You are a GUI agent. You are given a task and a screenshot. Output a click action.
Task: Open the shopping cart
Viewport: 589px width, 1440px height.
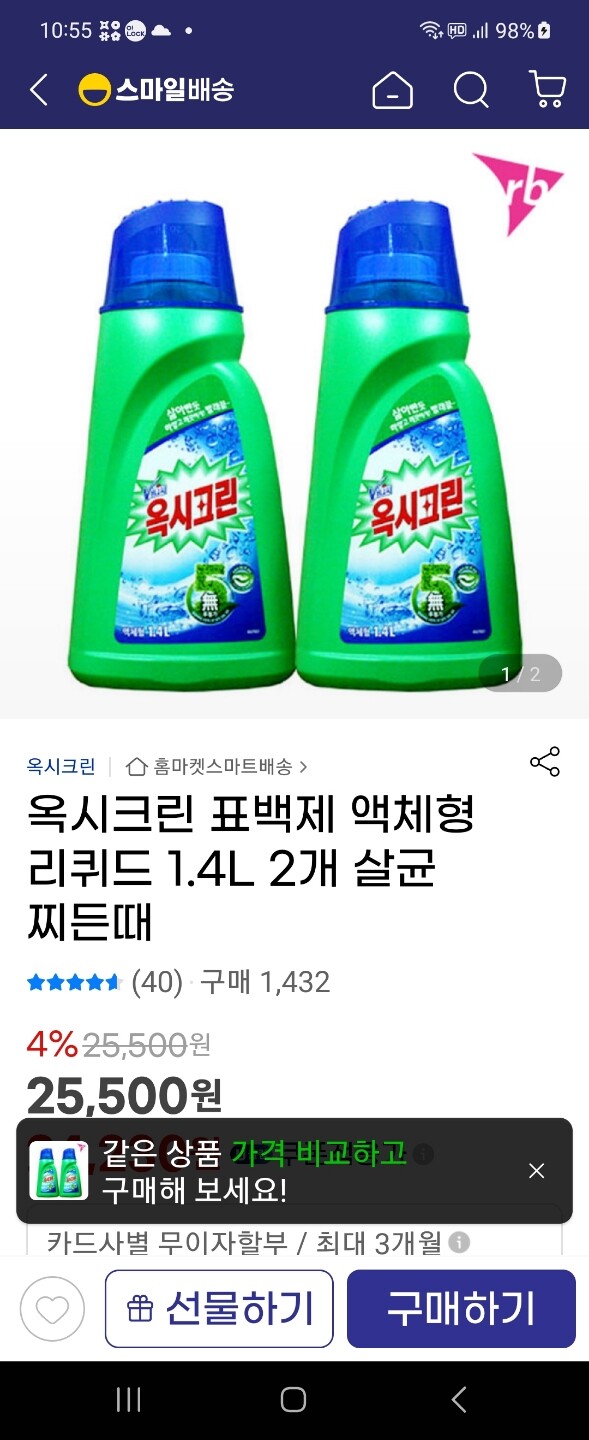tap(547, 90)
